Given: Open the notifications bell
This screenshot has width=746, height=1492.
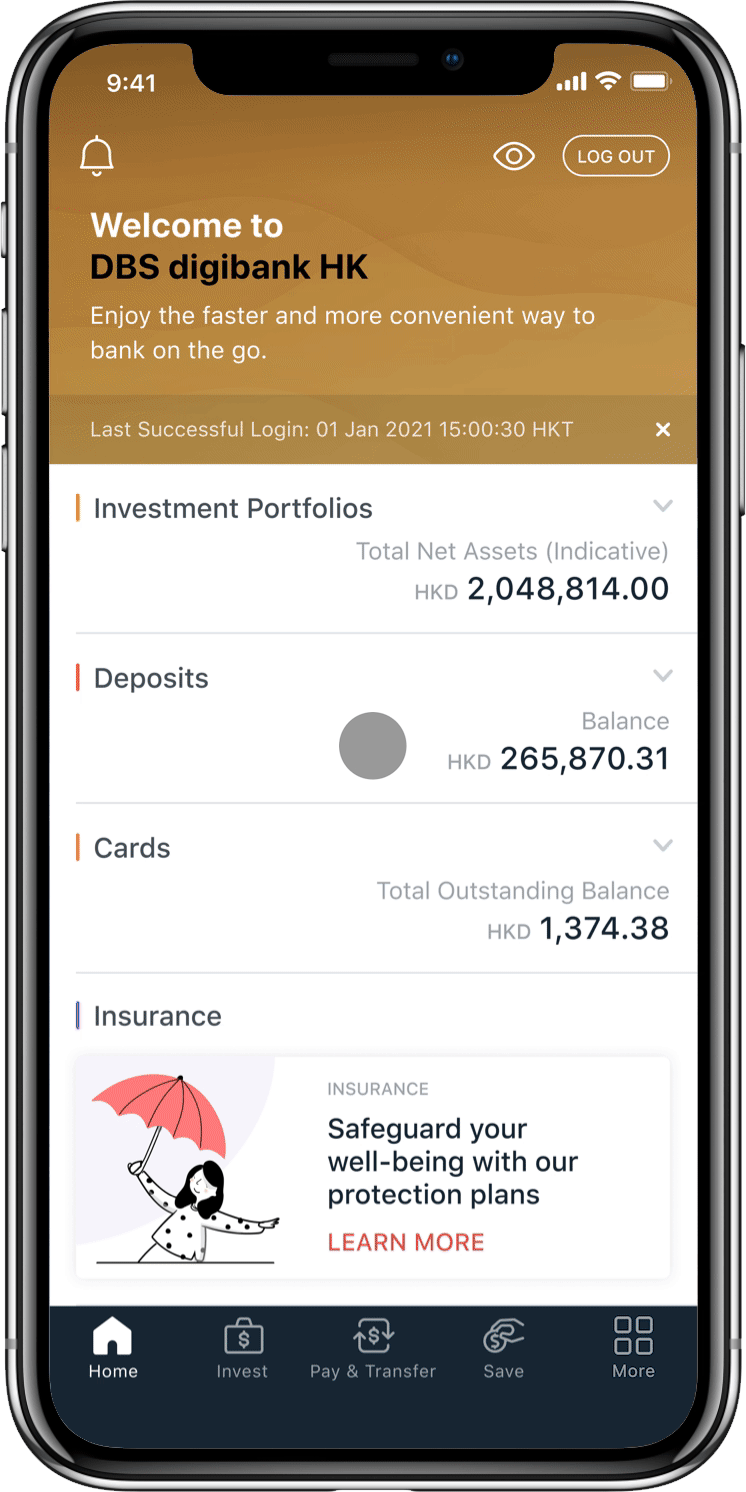Looking at the screenshot, I should tap(97, 157).
